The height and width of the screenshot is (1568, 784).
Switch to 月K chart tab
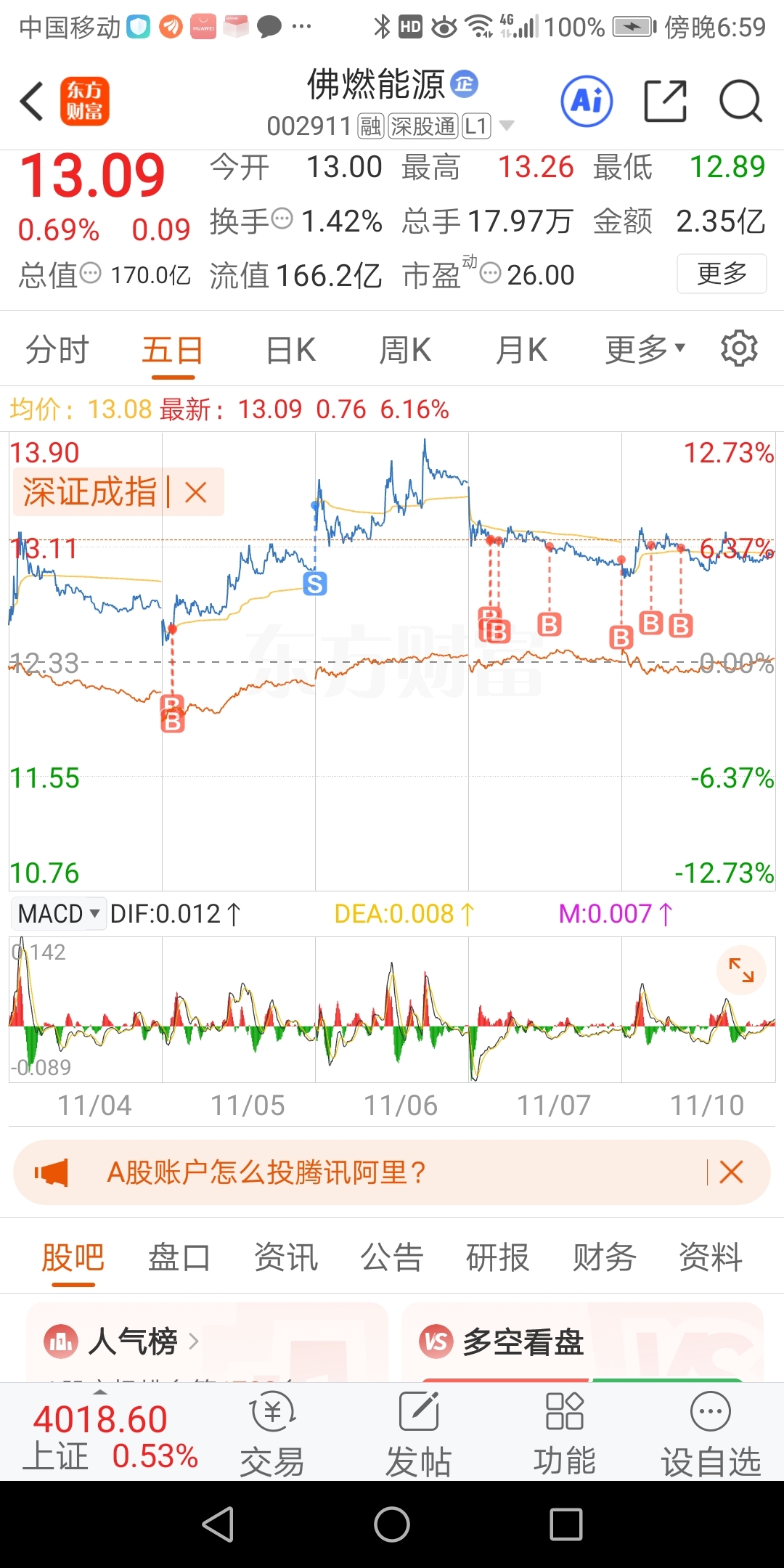click(521, 350)
